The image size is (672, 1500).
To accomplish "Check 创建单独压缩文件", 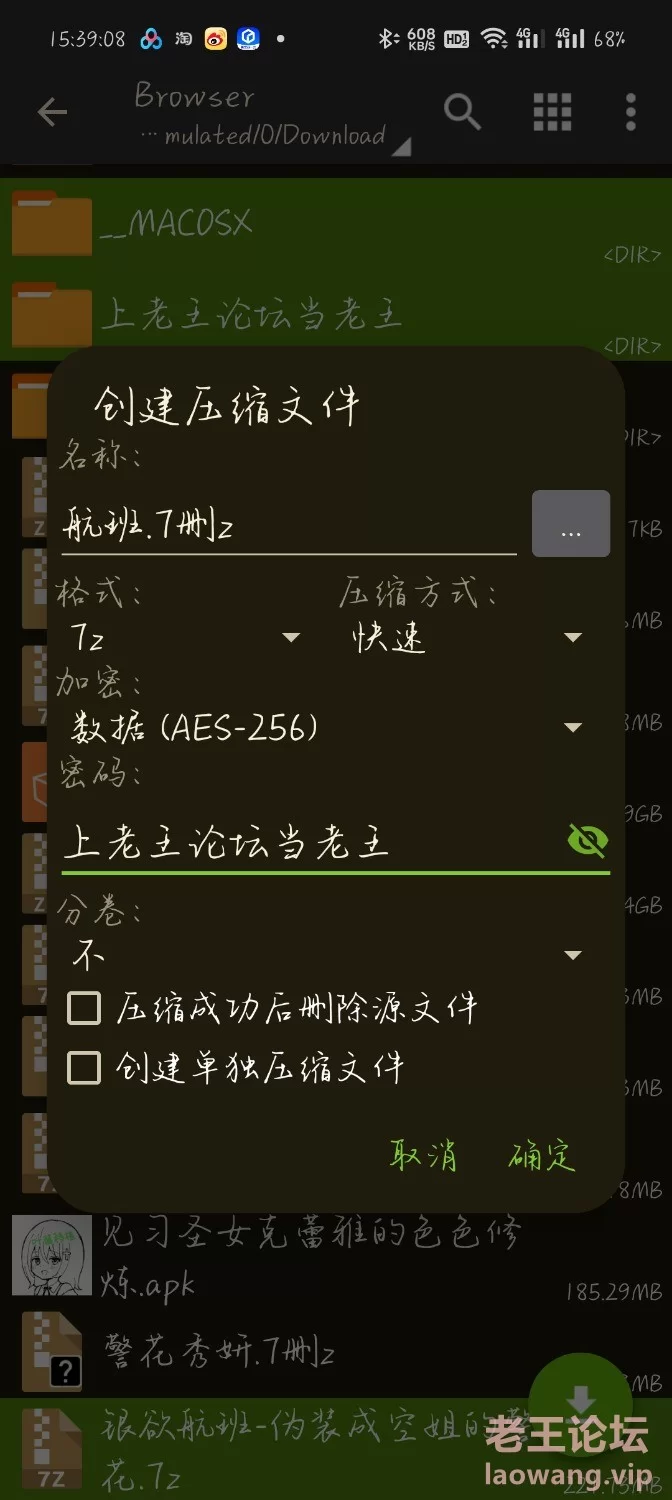I will point(235,1068).
